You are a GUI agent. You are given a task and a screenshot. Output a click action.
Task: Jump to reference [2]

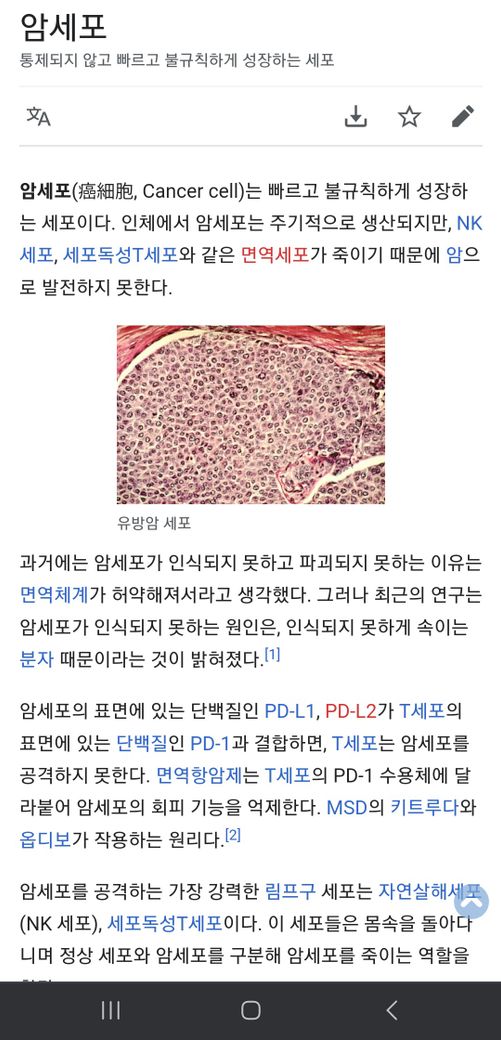[x=232, y=834]
